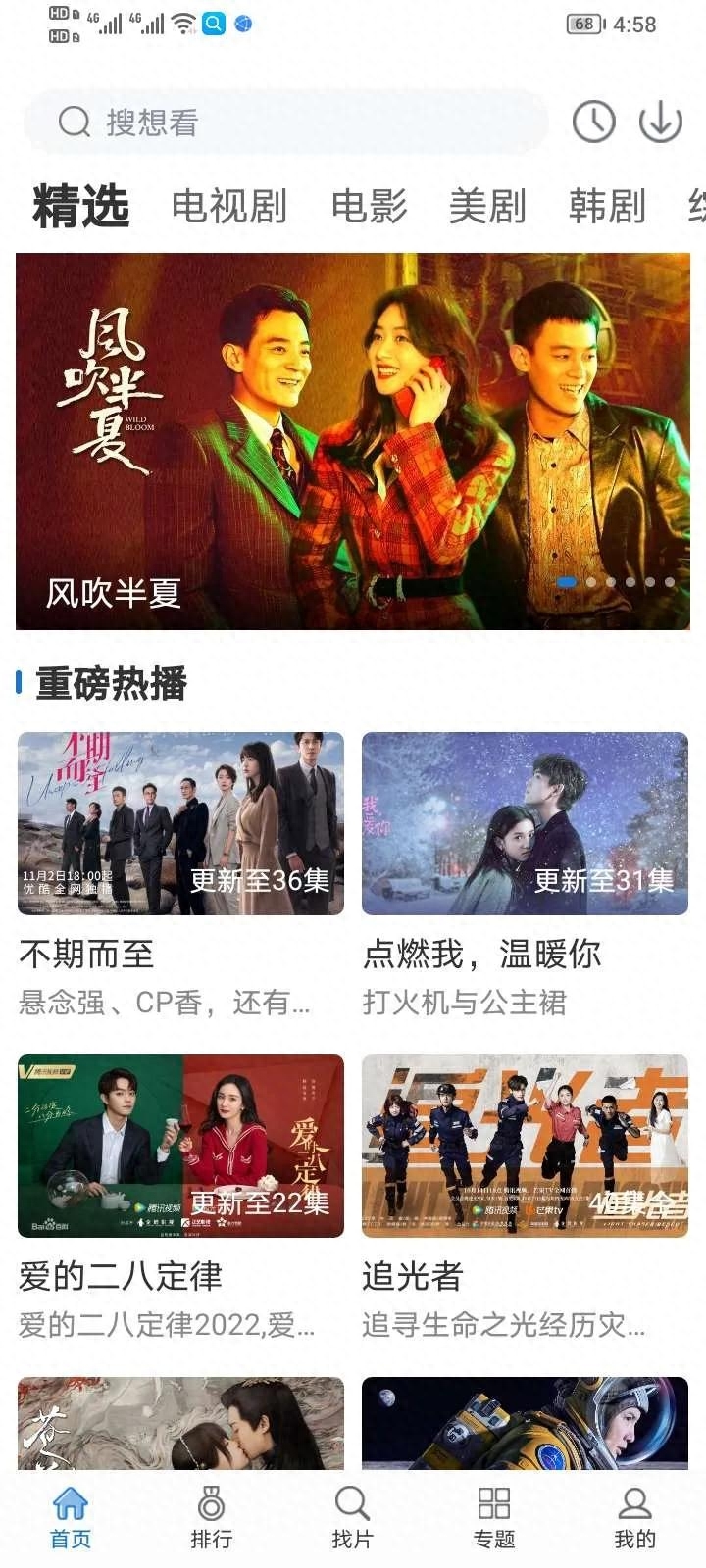Screen dimensions: 706x1568
Task: Tap the search magnifier icon
Action: [73, 122]
